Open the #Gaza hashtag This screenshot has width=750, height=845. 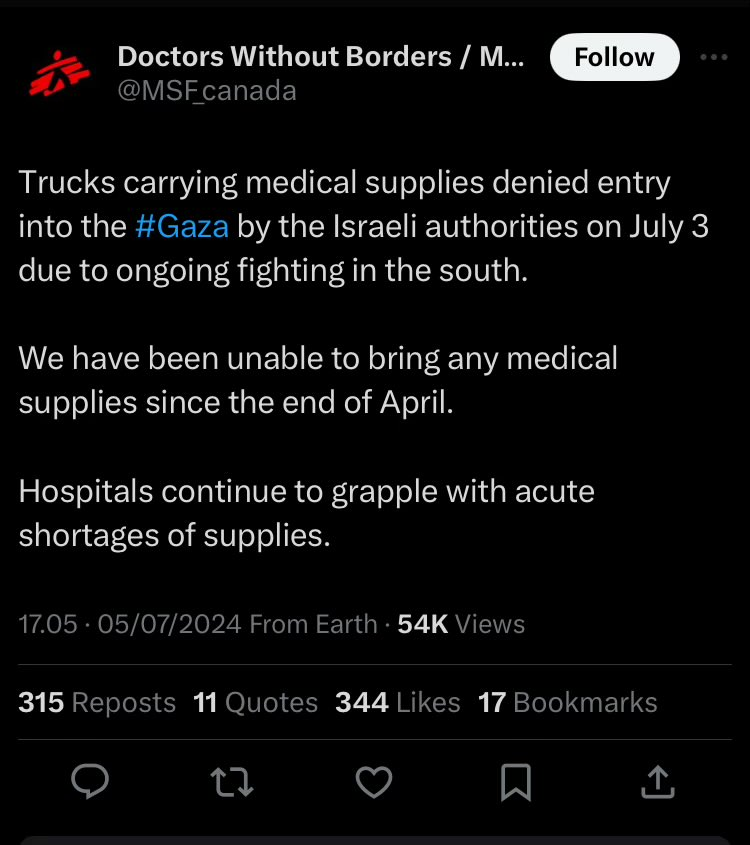coord(181,226)
